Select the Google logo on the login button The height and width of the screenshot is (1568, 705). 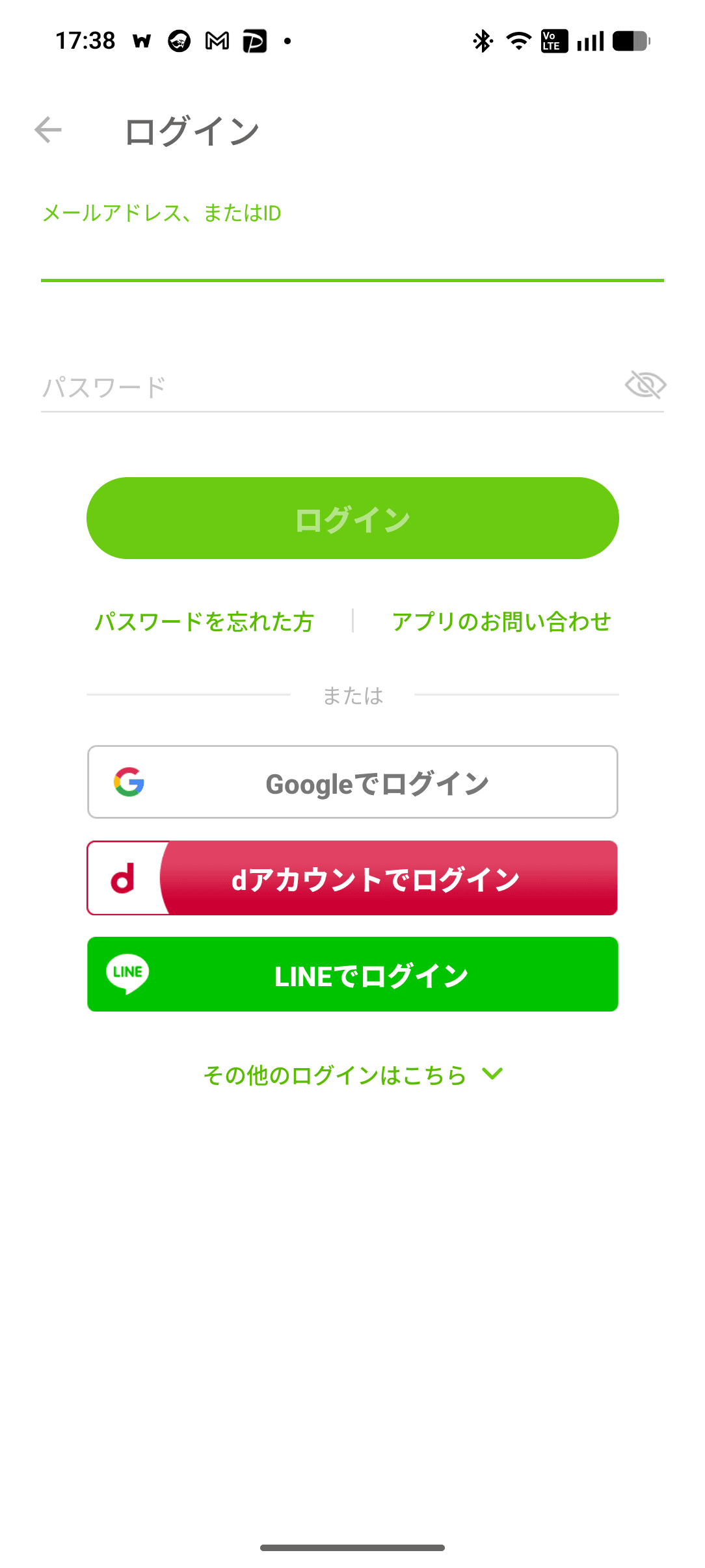[x=127, y=783]
